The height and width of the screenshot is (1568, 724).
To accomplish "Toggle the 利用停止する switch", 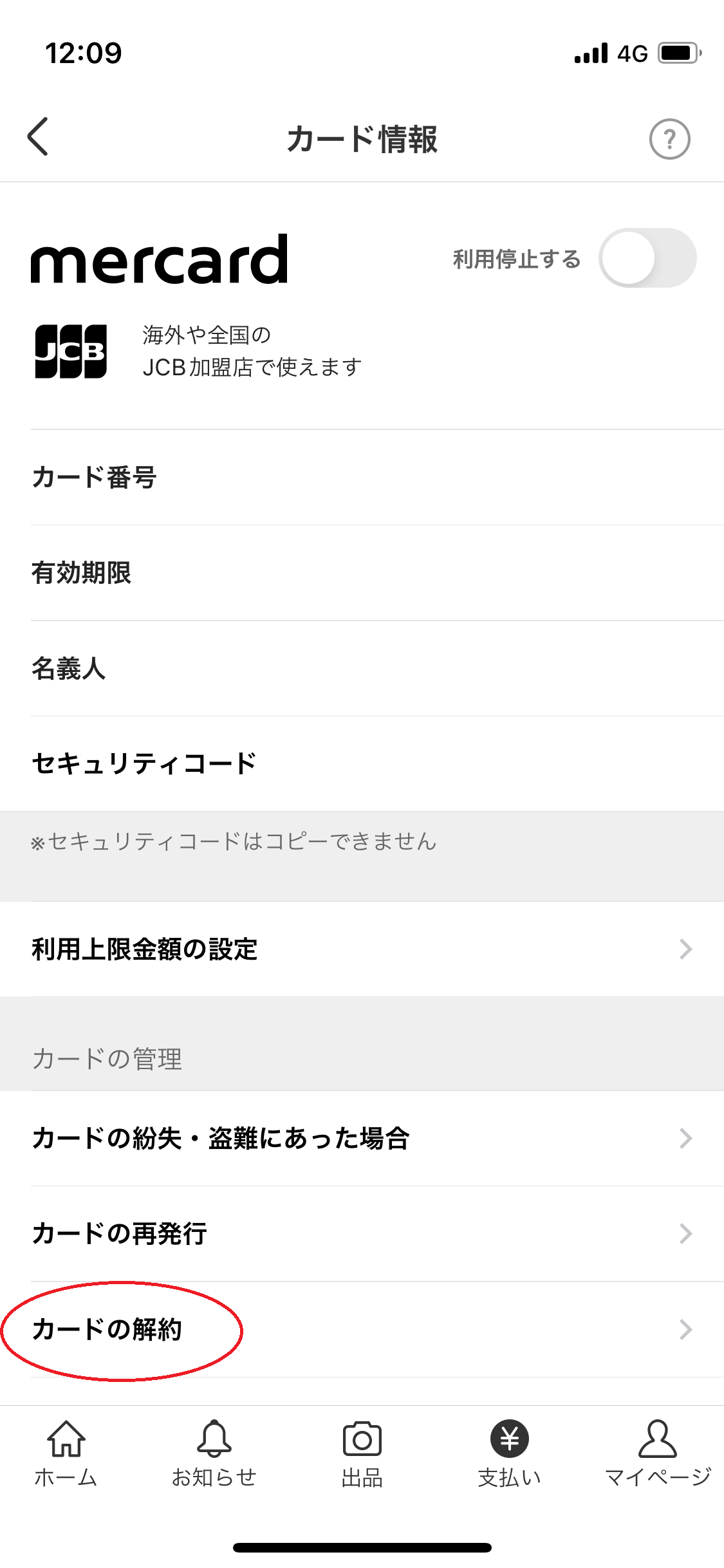I will tap(647, 257).
